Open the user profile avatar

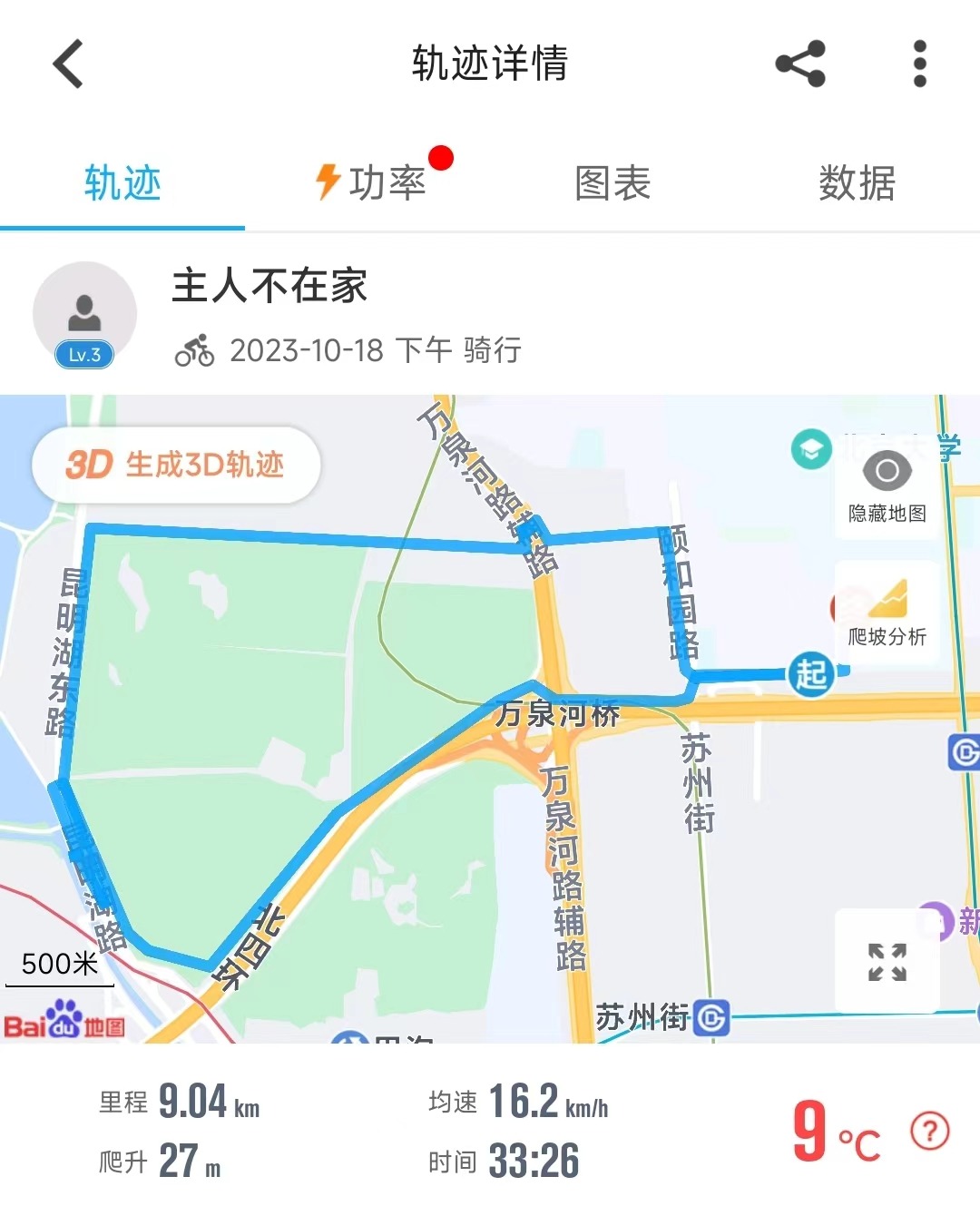pos(84,314)
